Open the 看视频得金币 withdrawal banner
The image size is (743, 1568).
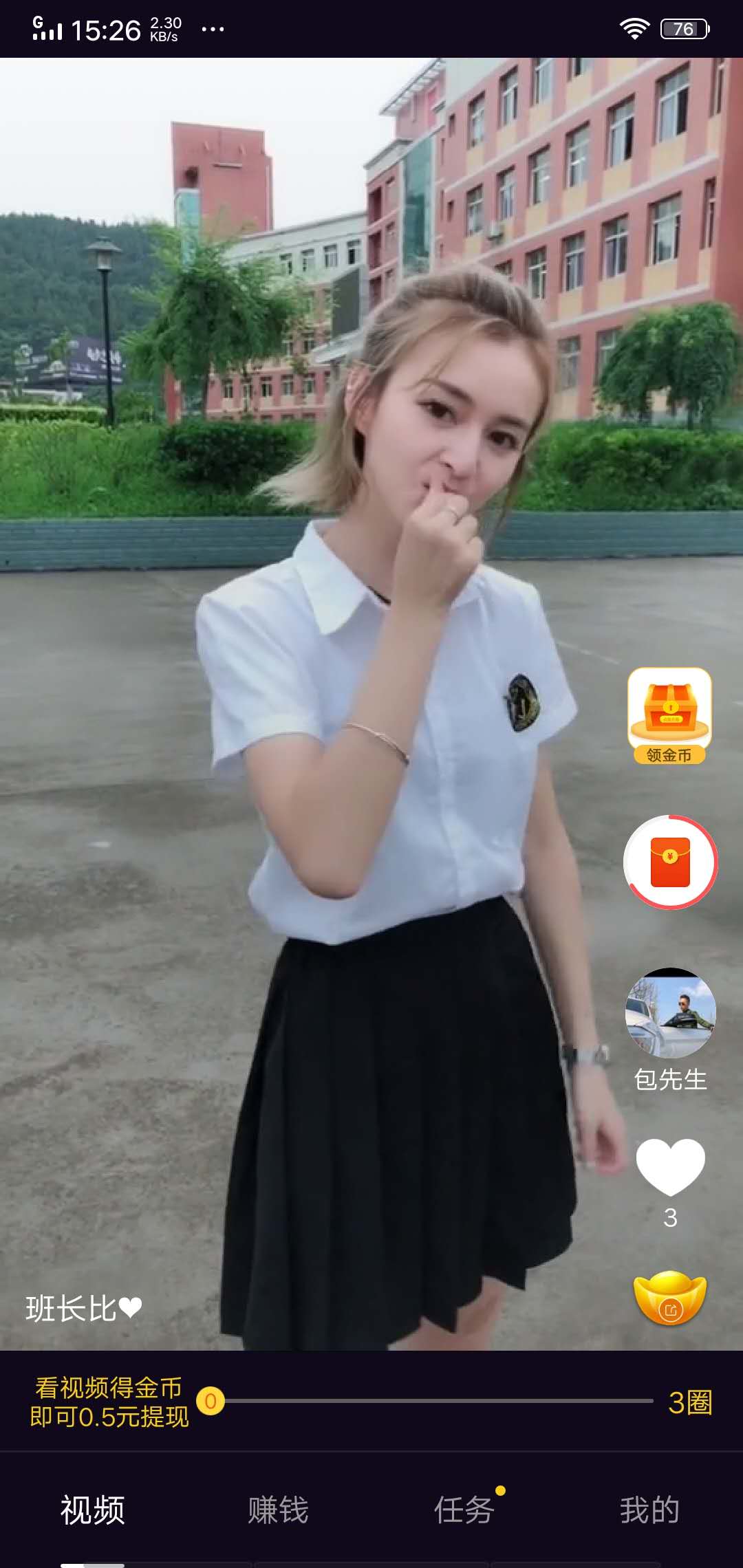[109, 1402]
